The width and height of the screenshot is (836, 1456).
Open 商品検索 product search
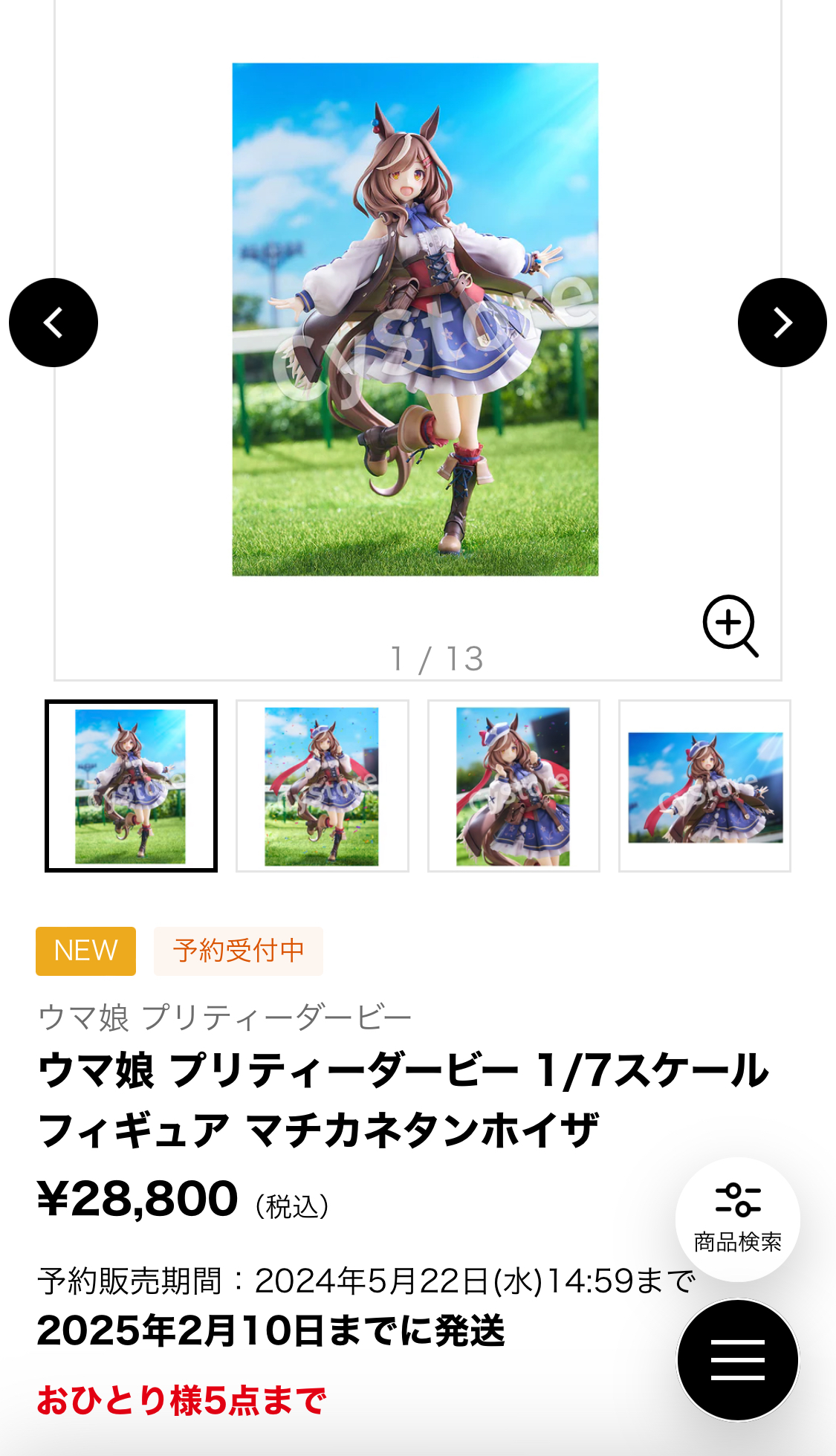coord(737,1219)
